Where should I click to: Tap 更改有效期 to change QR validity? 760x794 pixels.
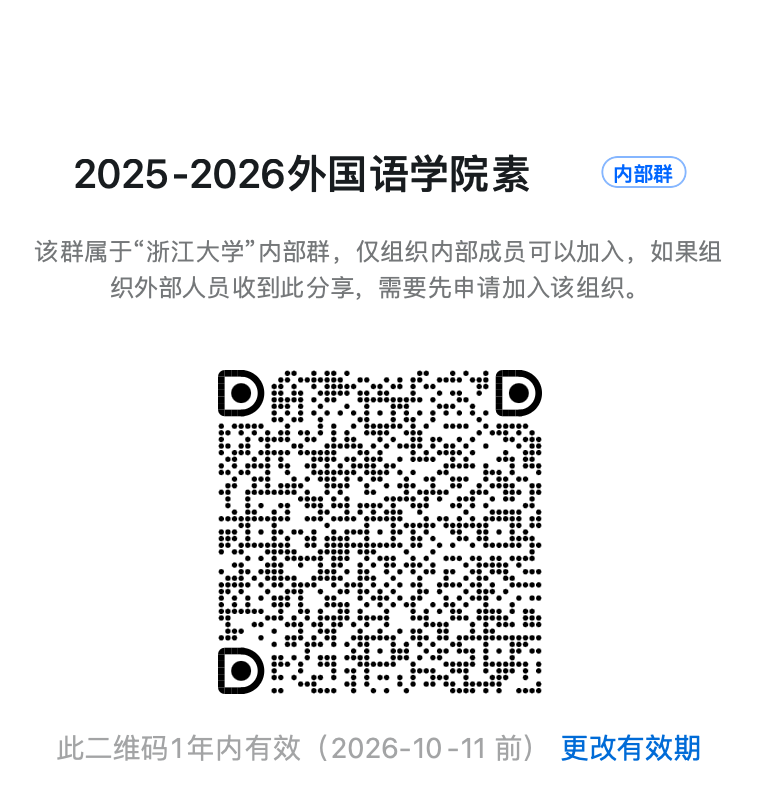(630, 747)
